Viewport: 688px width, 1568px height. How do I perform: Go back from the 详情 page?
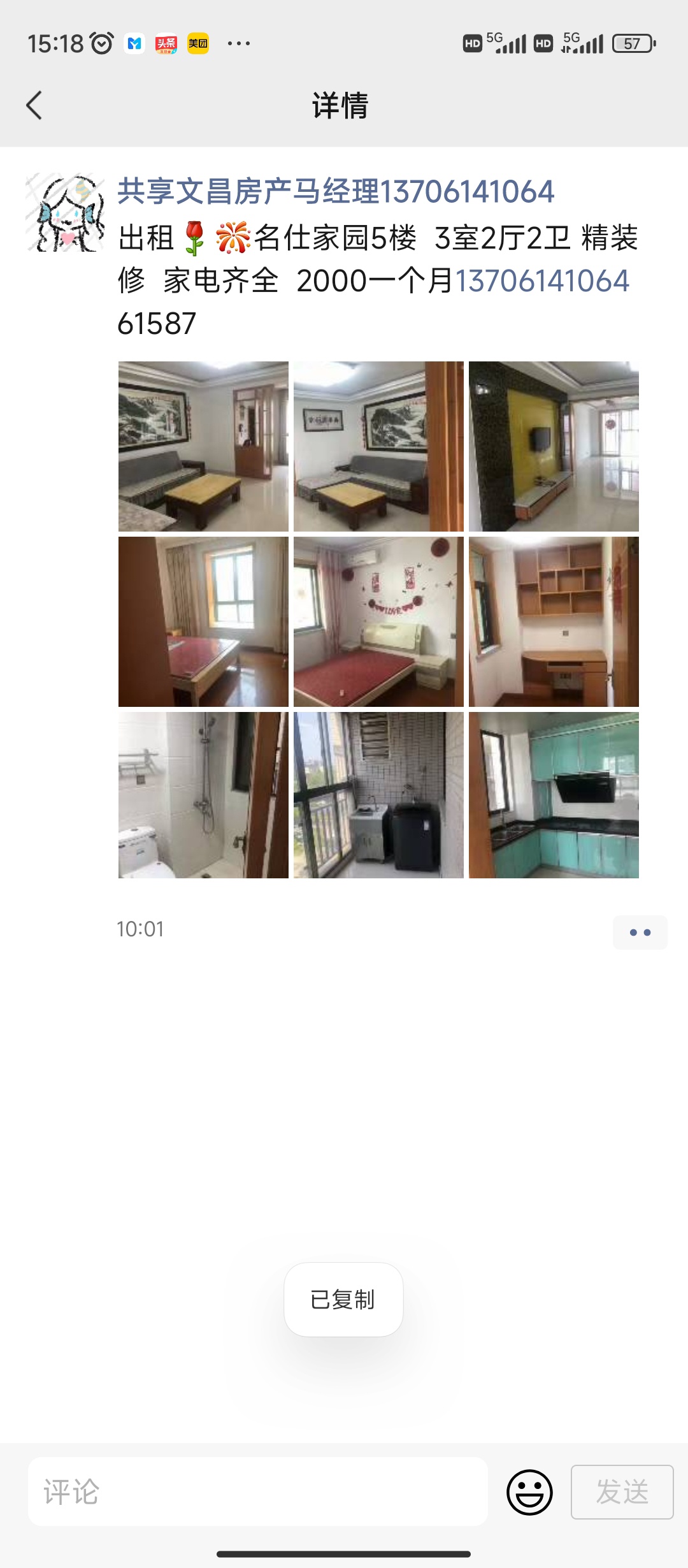pos(34,105)
